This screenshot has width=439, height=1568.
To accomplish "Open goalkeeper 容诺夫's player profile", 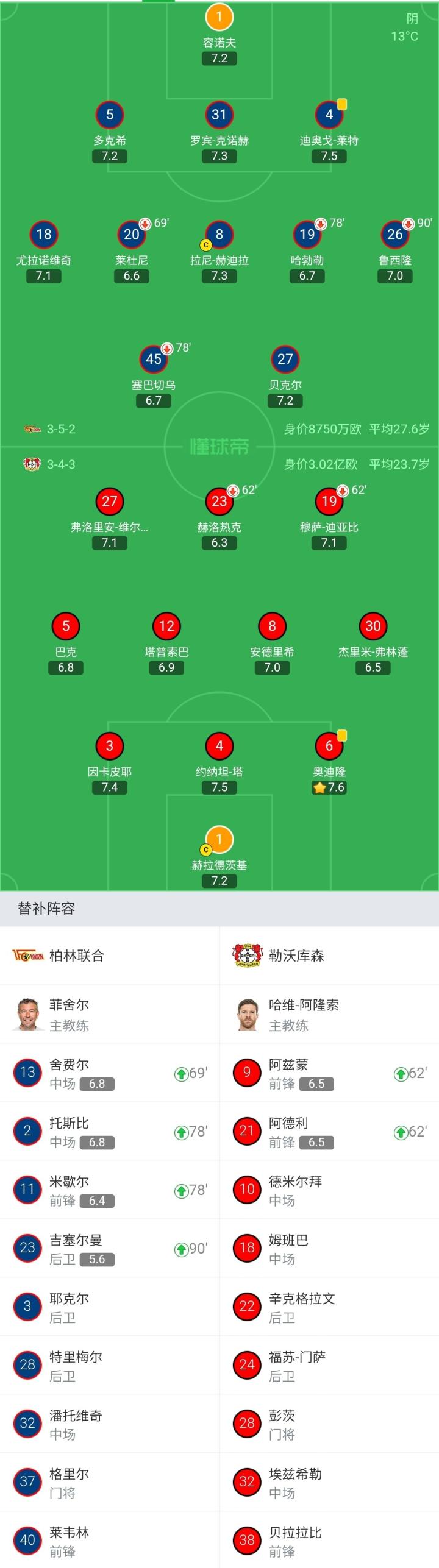I will click(219, 18).
